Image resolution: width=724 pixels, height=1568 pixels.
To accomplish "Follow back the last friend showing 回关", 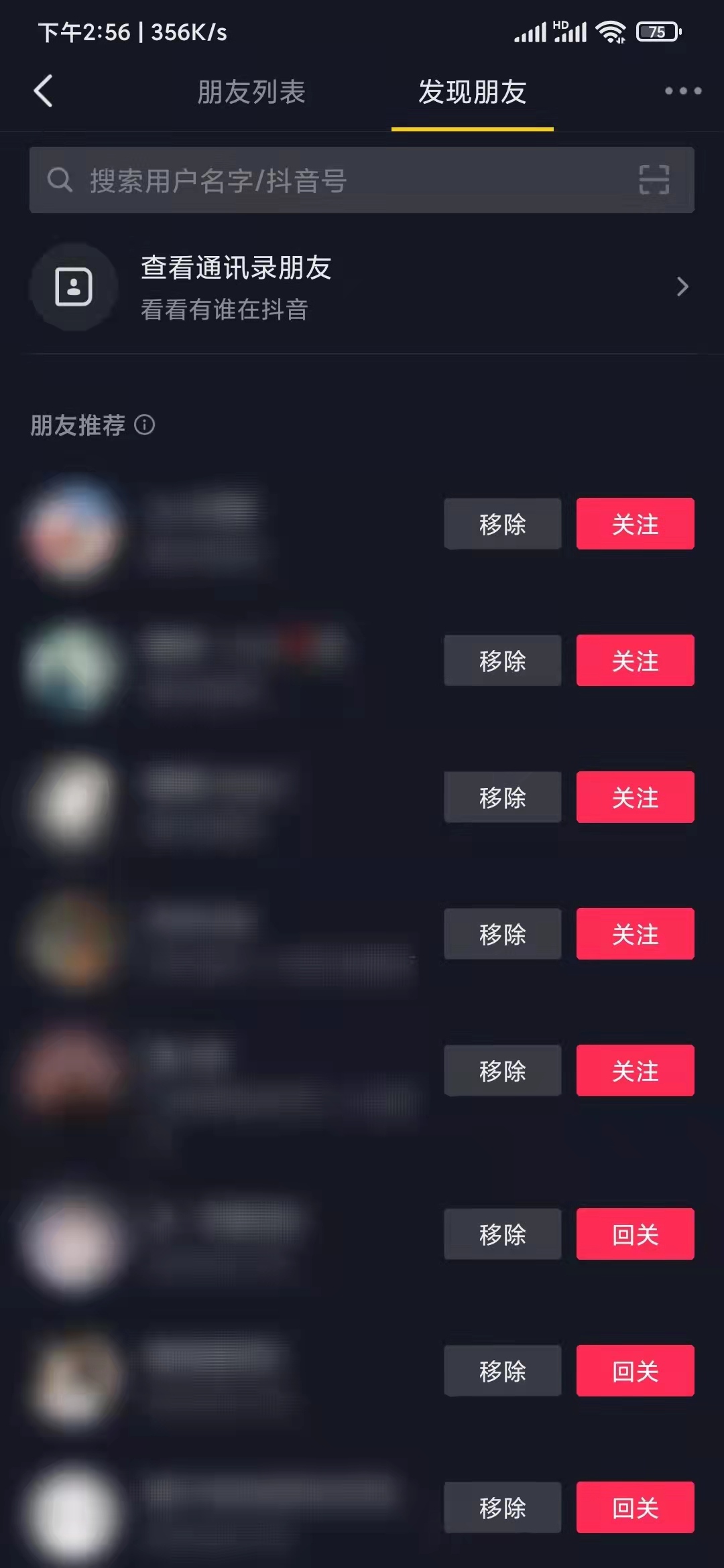I will pos(635,1508).
